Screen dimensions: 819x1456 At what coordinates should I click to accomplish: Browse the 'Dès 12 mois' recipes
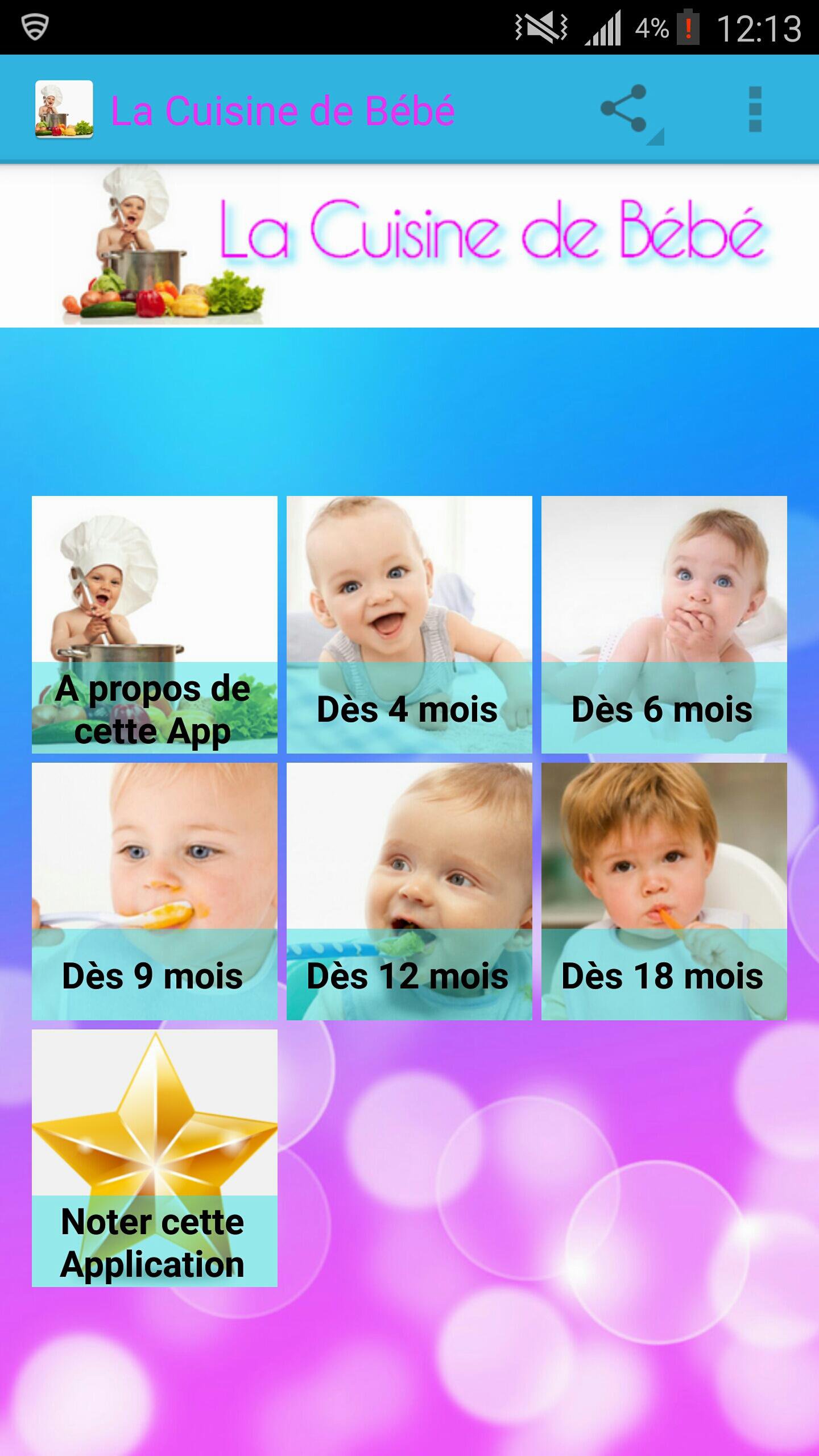(x=409, y=891)
